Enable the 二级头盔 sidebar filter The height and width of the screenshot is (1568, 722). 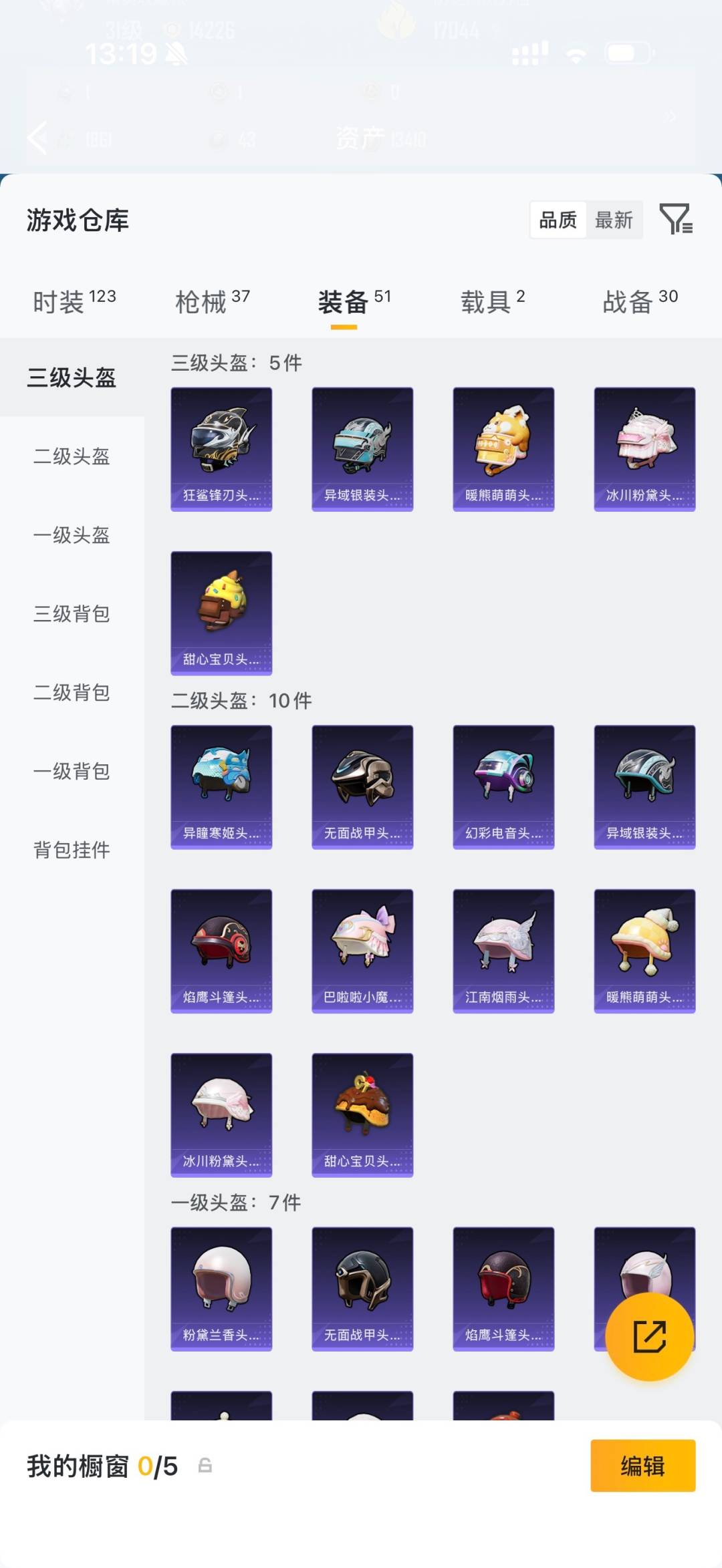click(72, 457)
